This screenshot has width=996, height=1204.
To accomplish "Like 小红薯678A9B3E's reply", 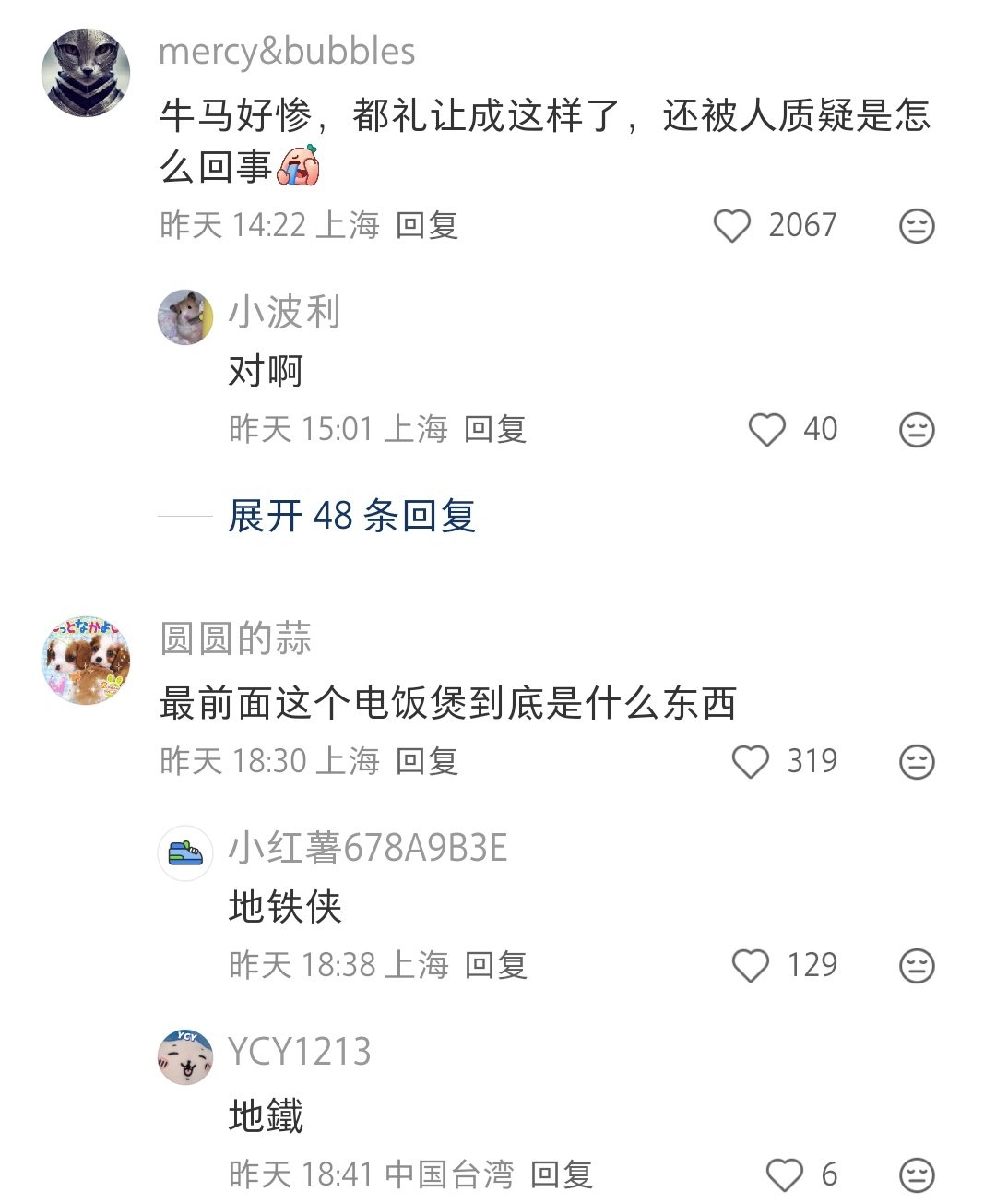I will pos(750,966).
